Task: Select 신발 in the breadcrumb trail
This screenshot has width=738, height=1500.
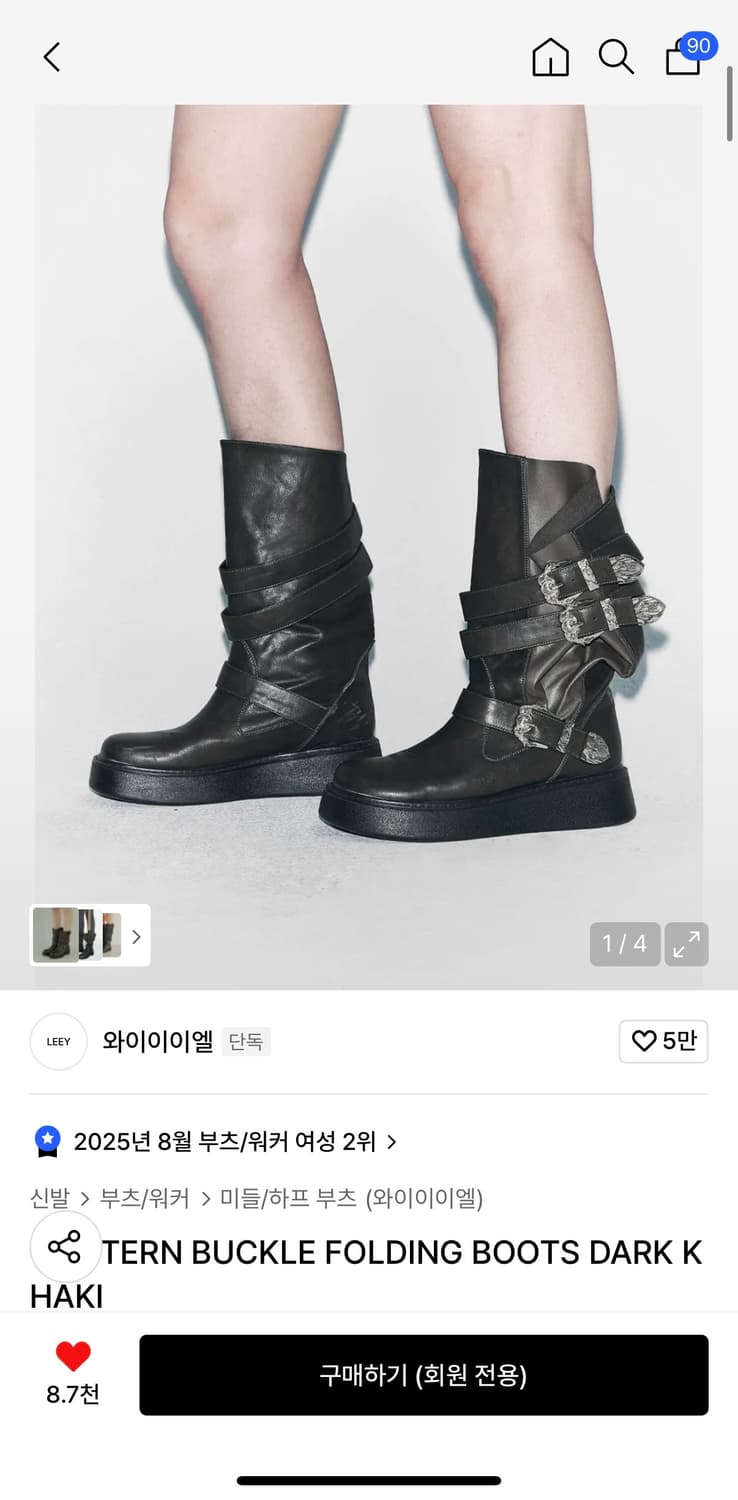Action: [46, 1198]
